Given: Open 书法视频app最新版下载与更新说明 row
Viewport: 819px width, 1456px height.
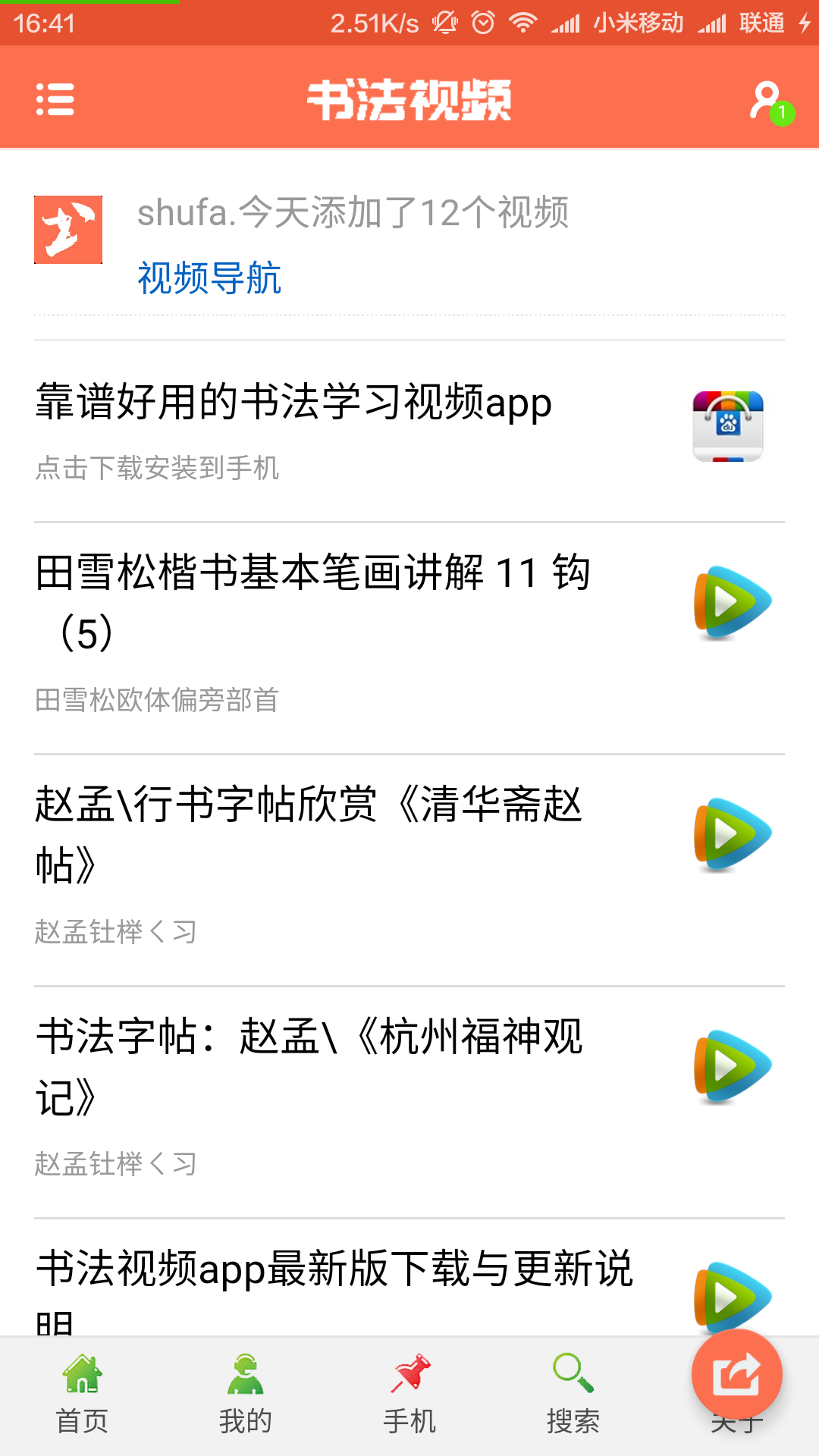Looking at the screenshot, I should 334,1282.
